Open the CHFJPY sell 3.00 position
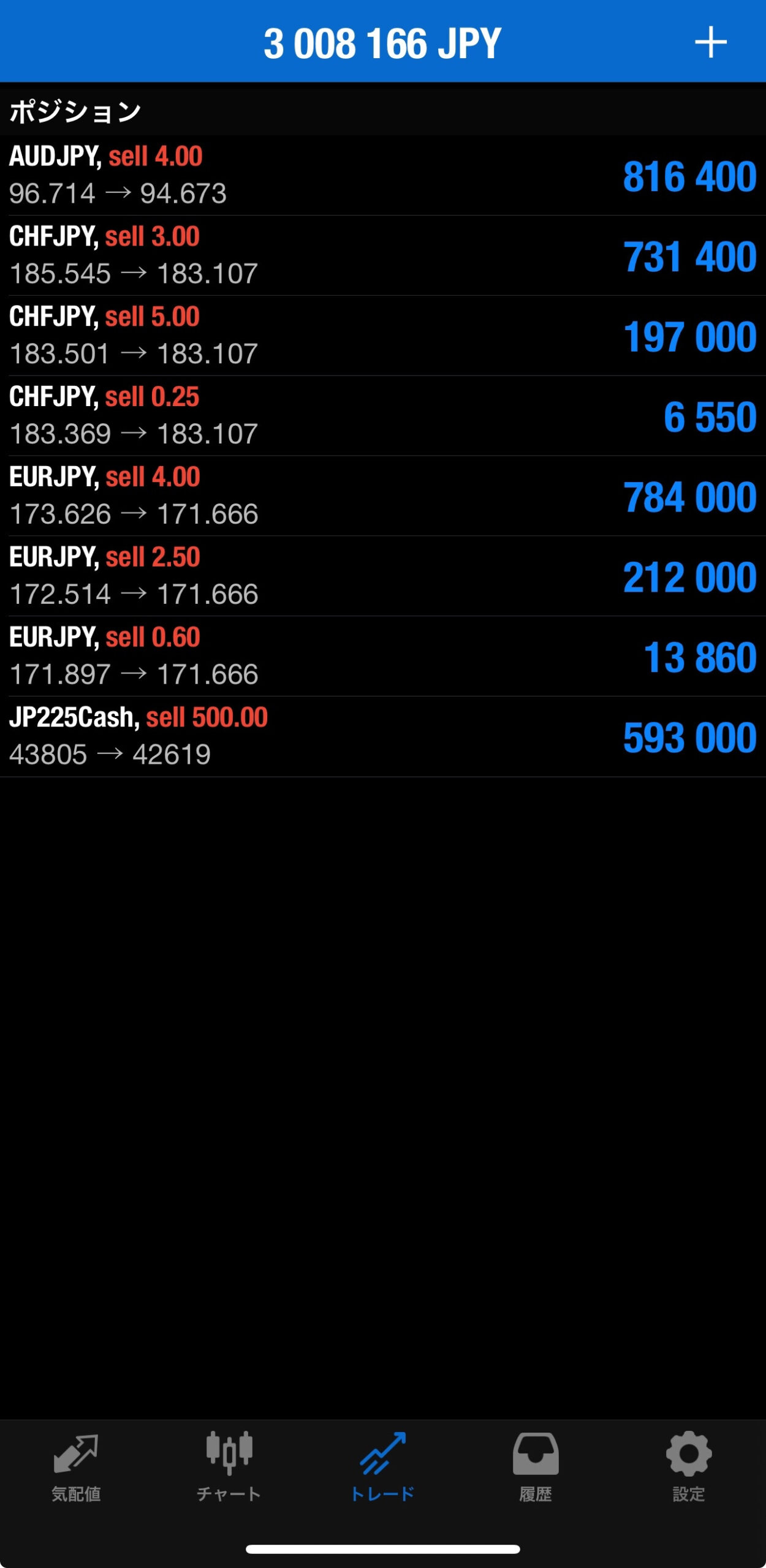 tap(383, 255)
